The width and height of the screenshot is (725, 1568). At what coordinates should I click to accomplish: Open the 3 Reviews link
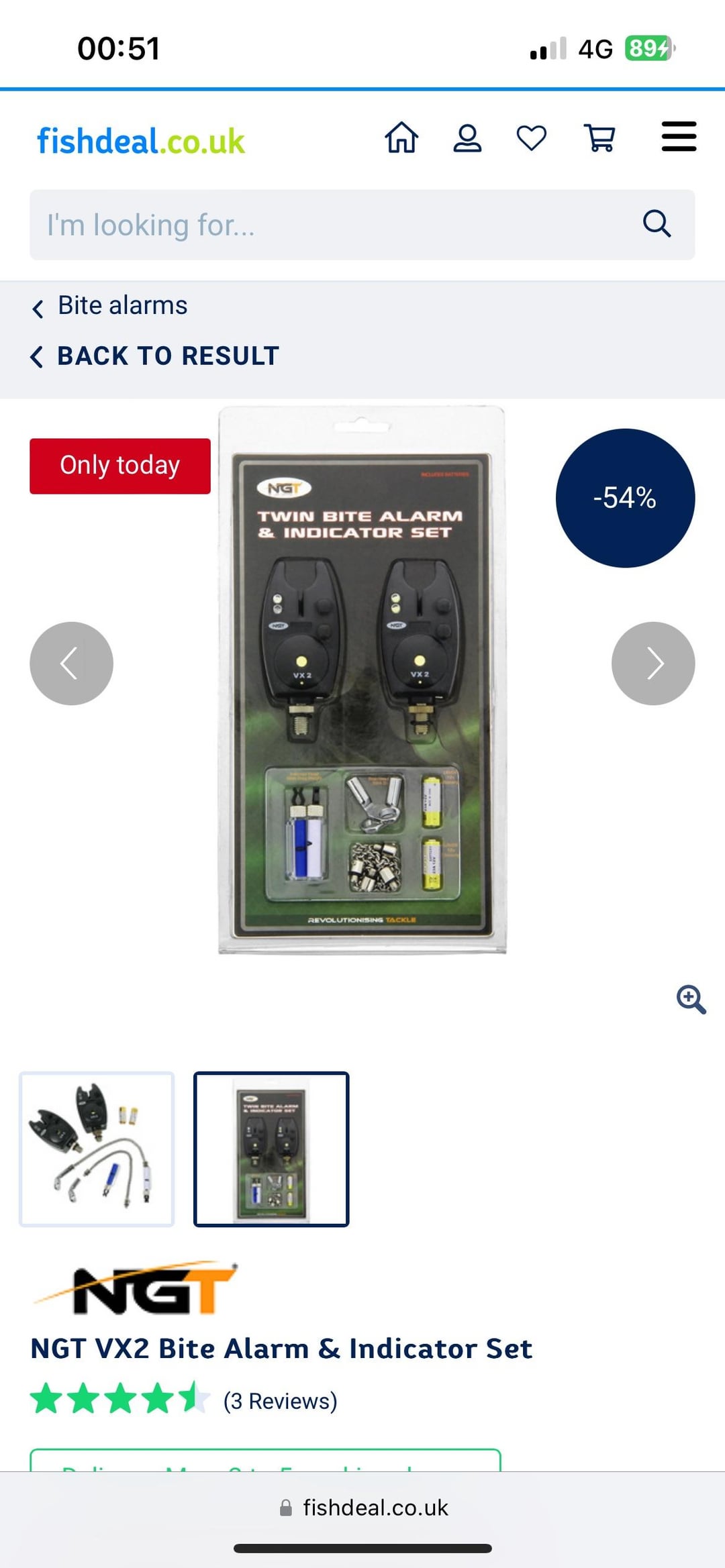[280, 1401]
